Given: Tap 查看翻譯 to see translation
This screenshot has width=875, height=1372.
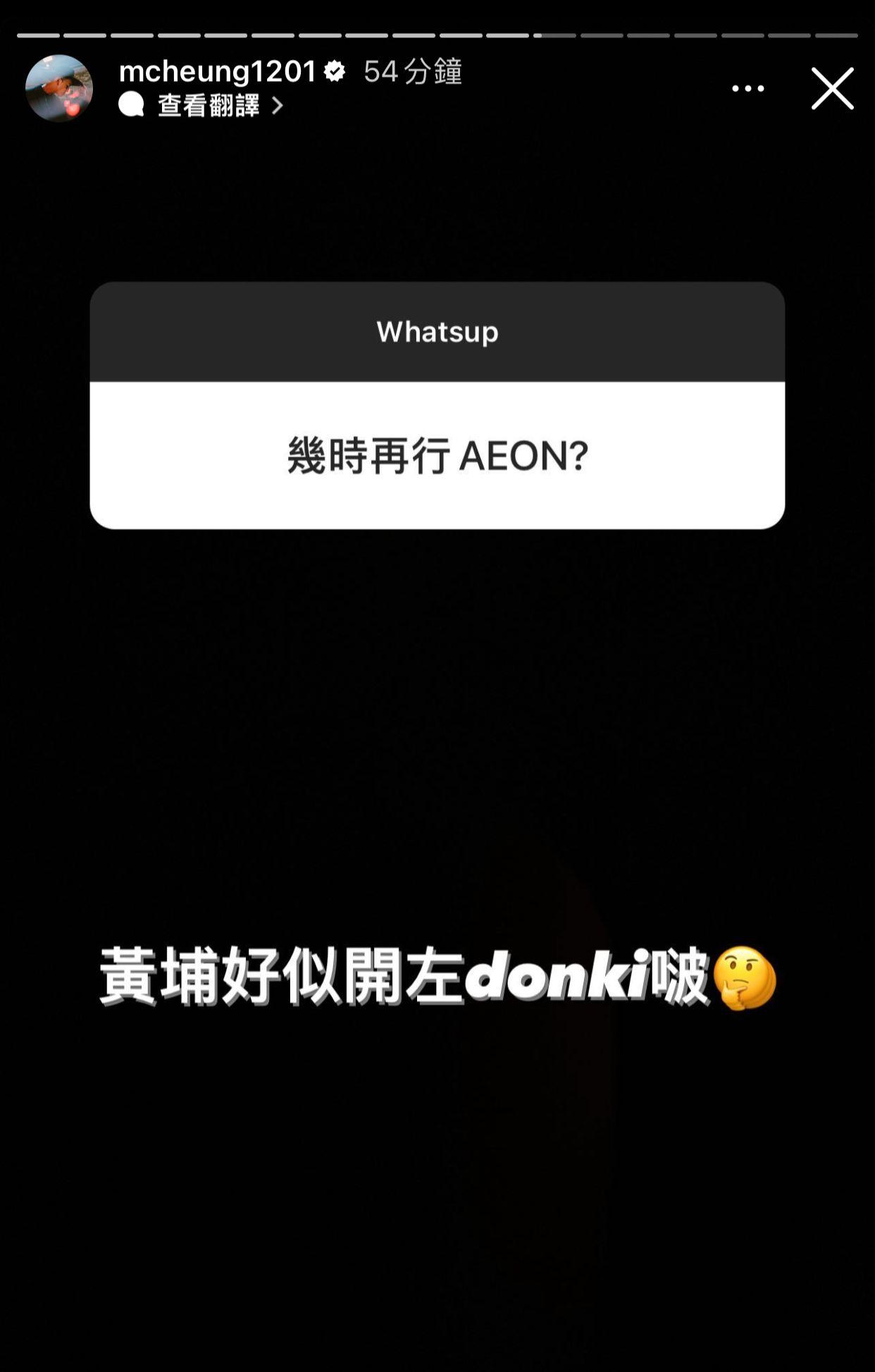Looking at the screenshot, I should [209, 106].
